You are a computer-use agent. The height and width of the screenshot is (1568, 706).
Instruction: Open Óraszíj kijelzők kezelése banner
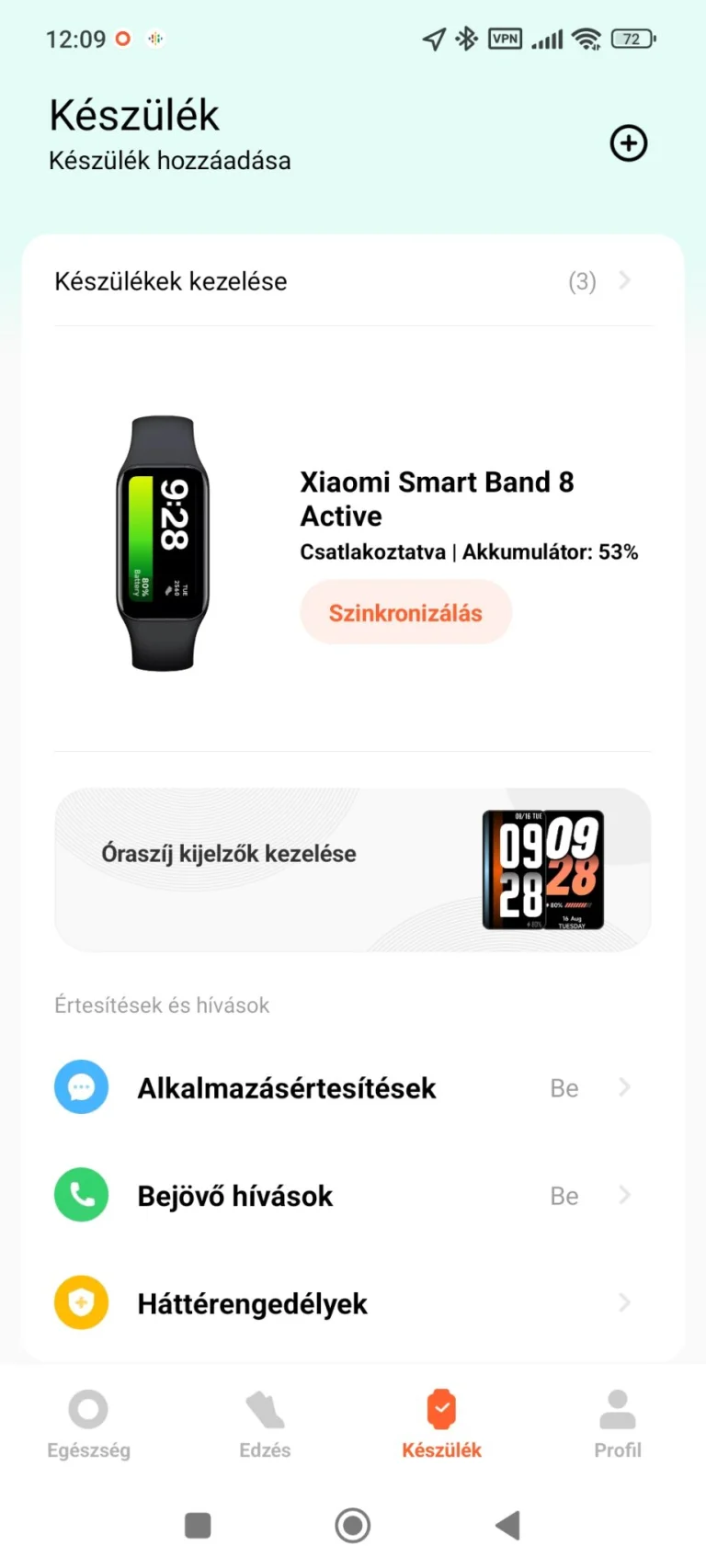coord(352,869)
